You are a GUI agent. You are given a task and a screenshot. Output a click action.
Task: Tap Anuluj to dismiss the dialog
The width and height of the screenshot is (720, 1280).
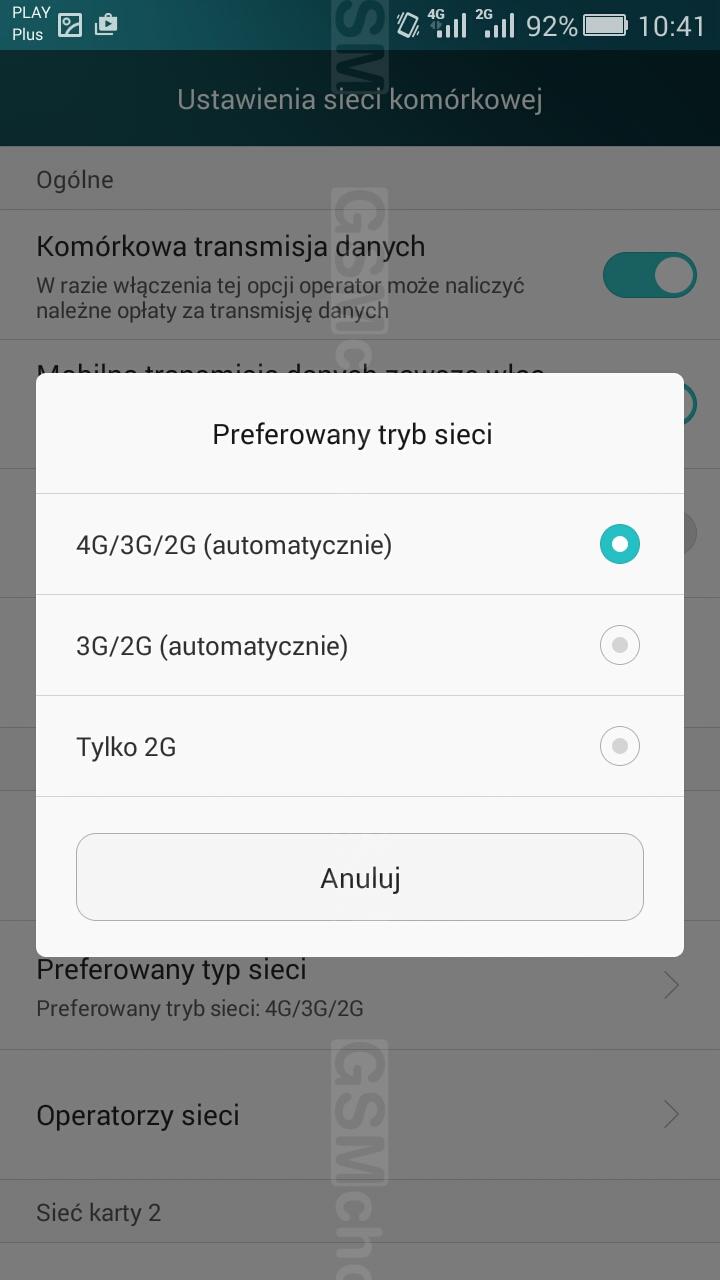pyautogui.click(x=360, y=877)
